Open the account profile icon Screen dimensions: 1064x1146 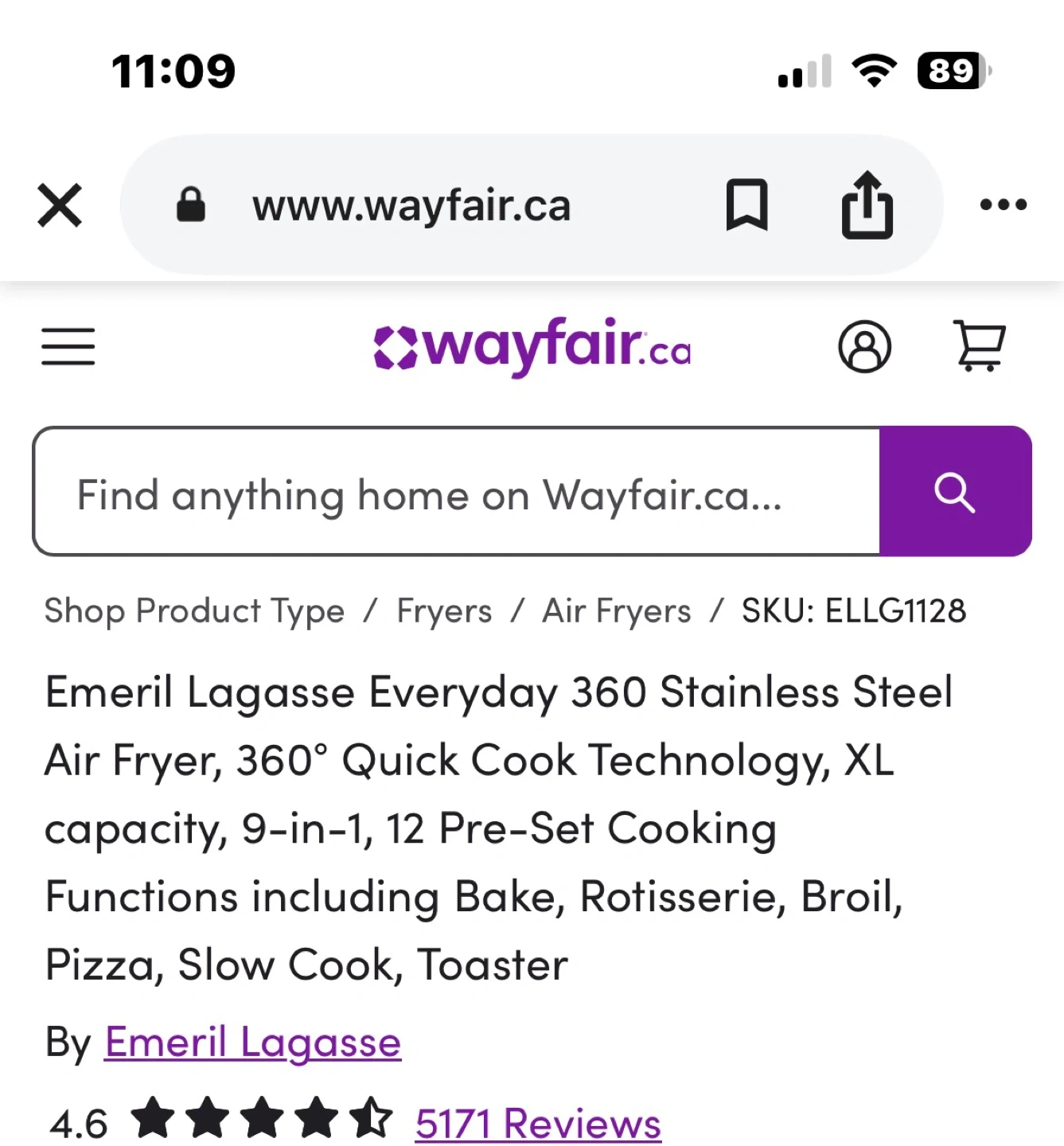864,347
